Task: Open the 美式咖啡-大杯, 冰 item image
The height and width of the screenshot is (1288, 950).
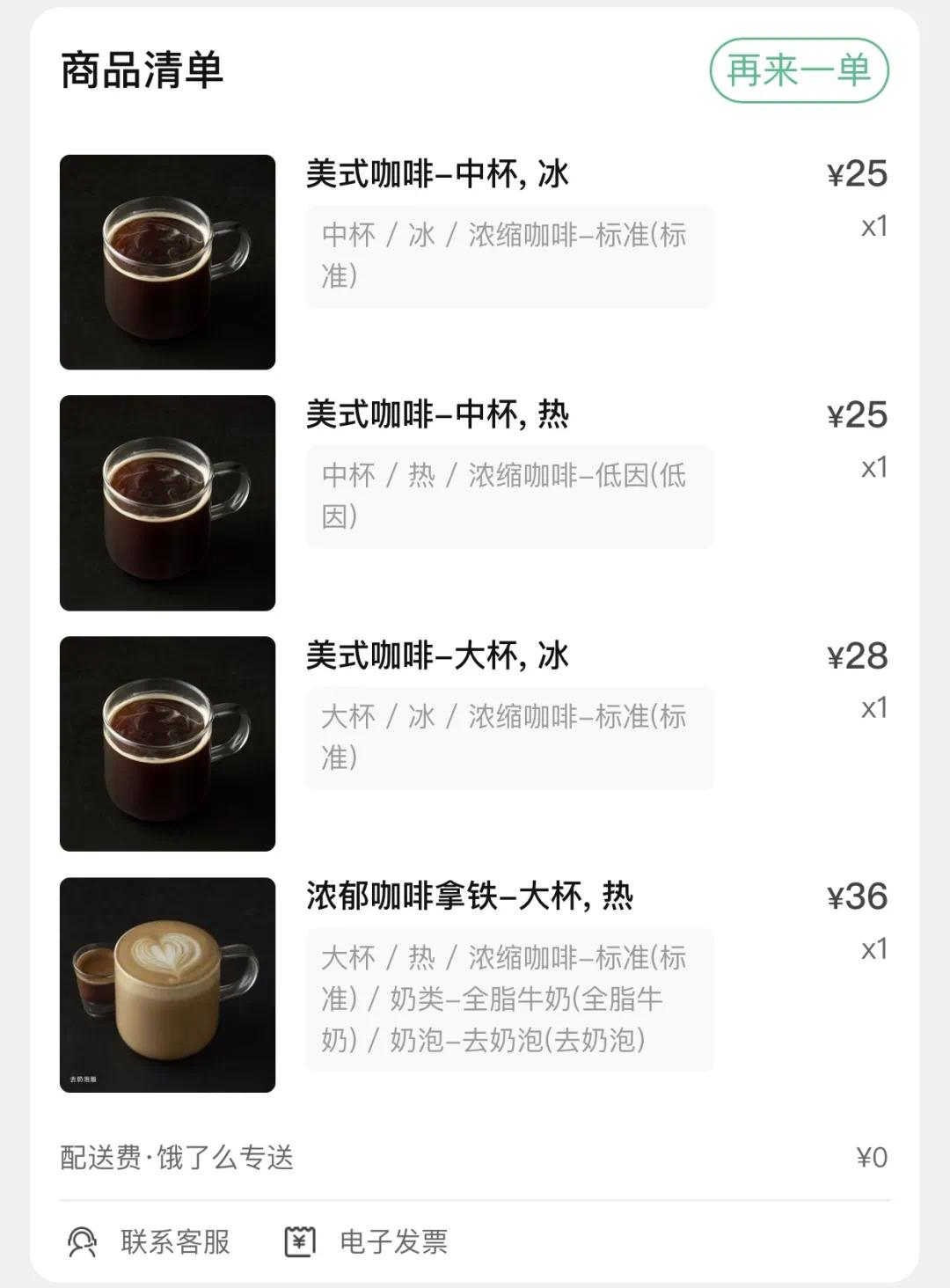Action: [x=167, y=744]
